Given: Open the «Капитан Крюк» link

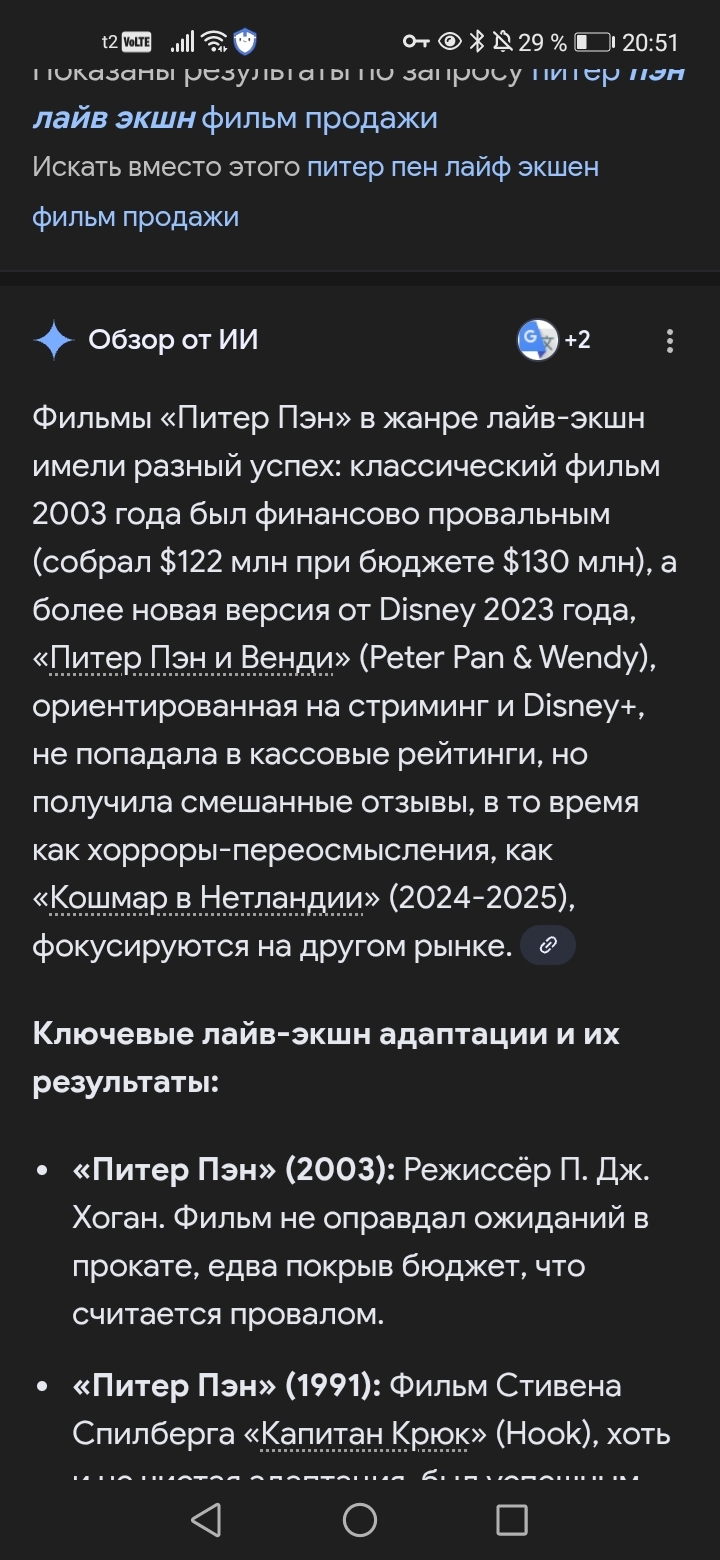Looking at the screenshot, I should coord(365,1434).
